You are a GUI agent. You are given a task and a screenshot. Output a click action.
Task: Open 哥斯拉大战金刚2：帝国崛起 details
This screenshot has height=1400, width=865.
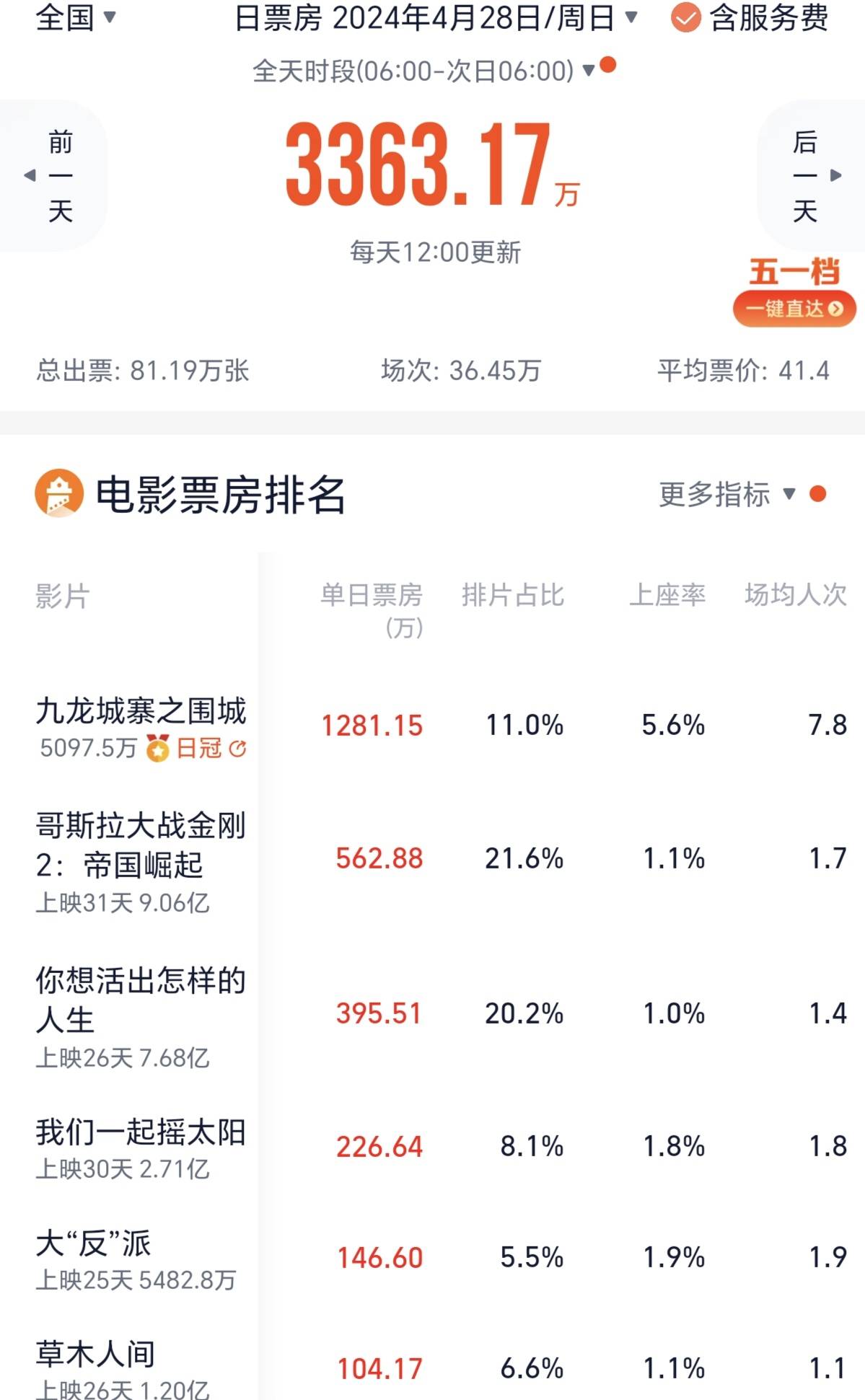coord(141,845)
